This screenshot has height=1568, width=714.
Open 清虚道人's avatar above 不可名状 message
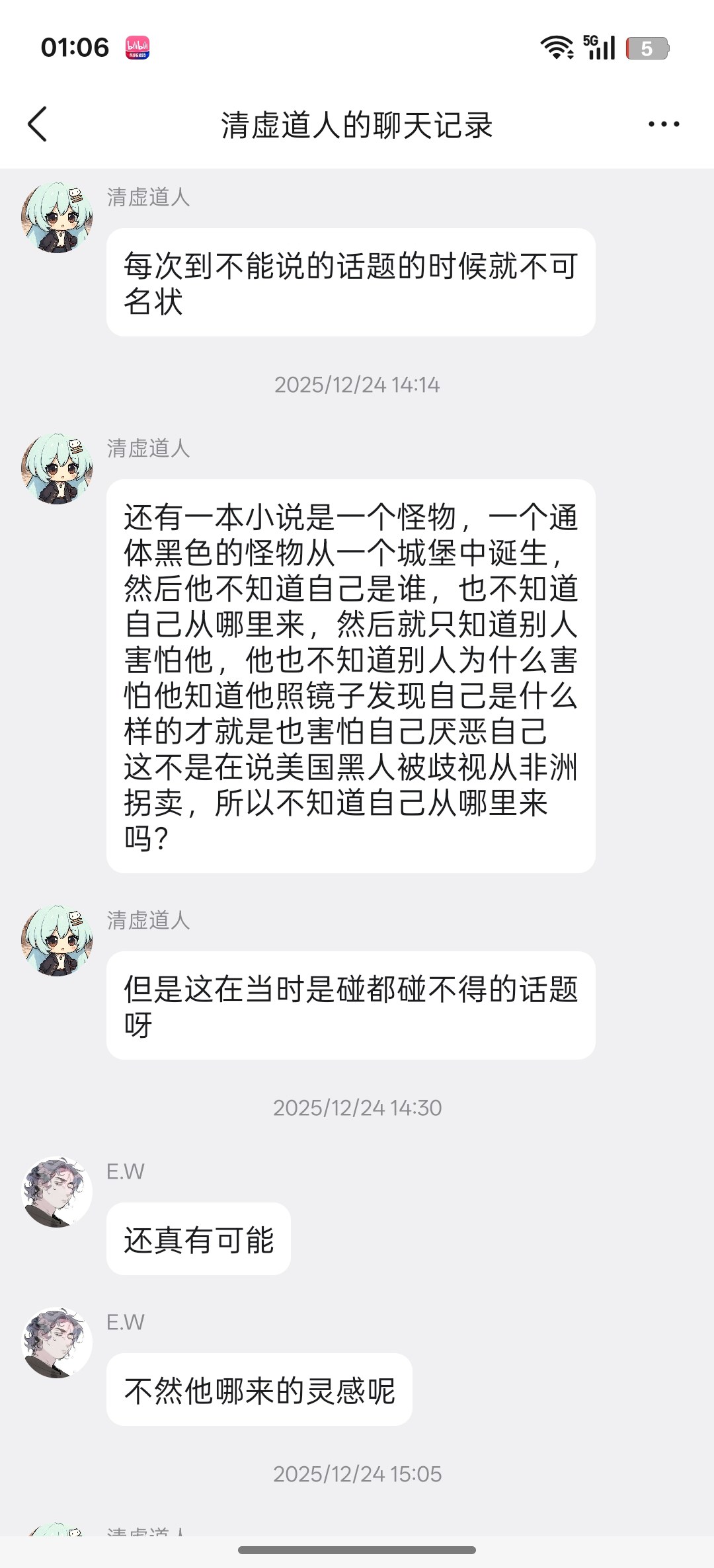tap(57, 217)
